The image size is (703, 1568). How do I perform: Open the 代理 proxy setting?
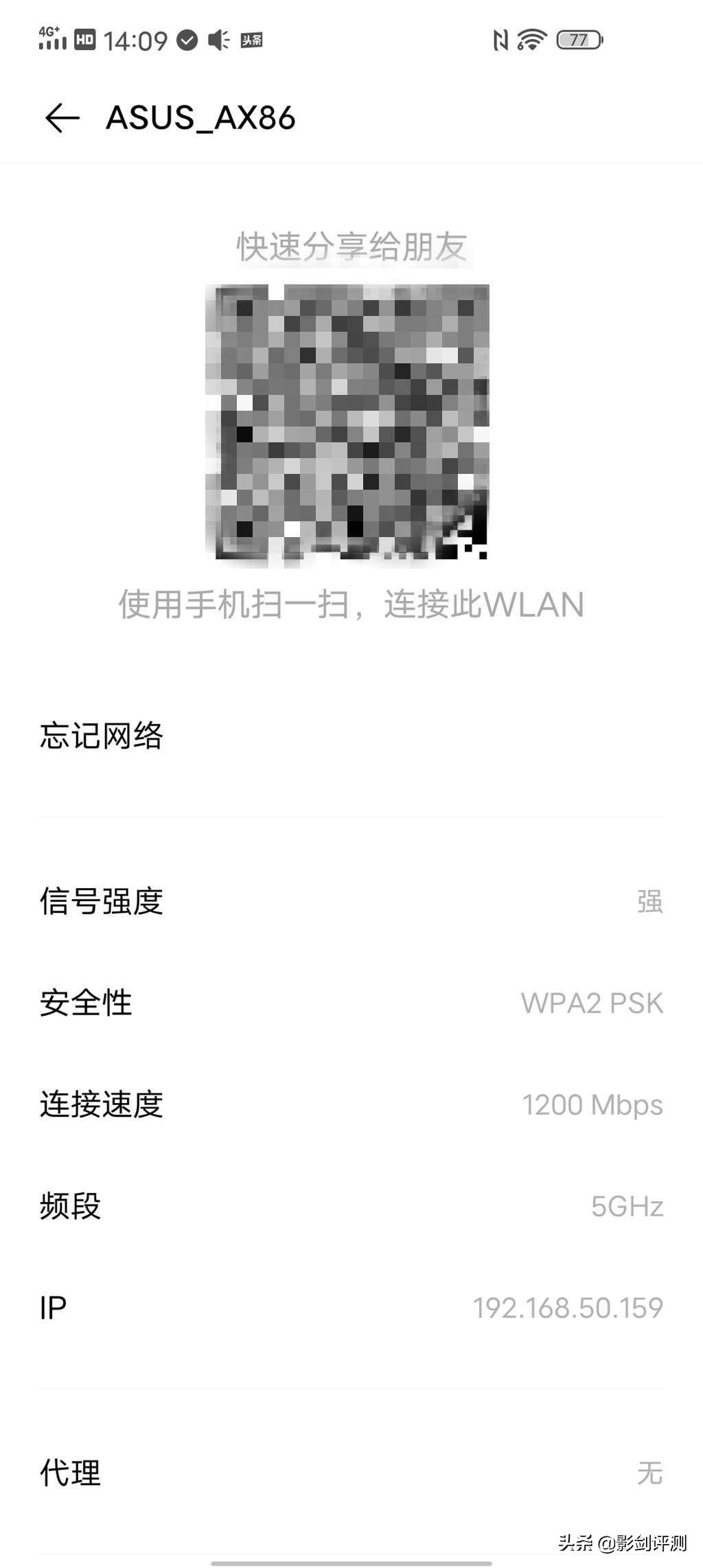(351, 1473)
